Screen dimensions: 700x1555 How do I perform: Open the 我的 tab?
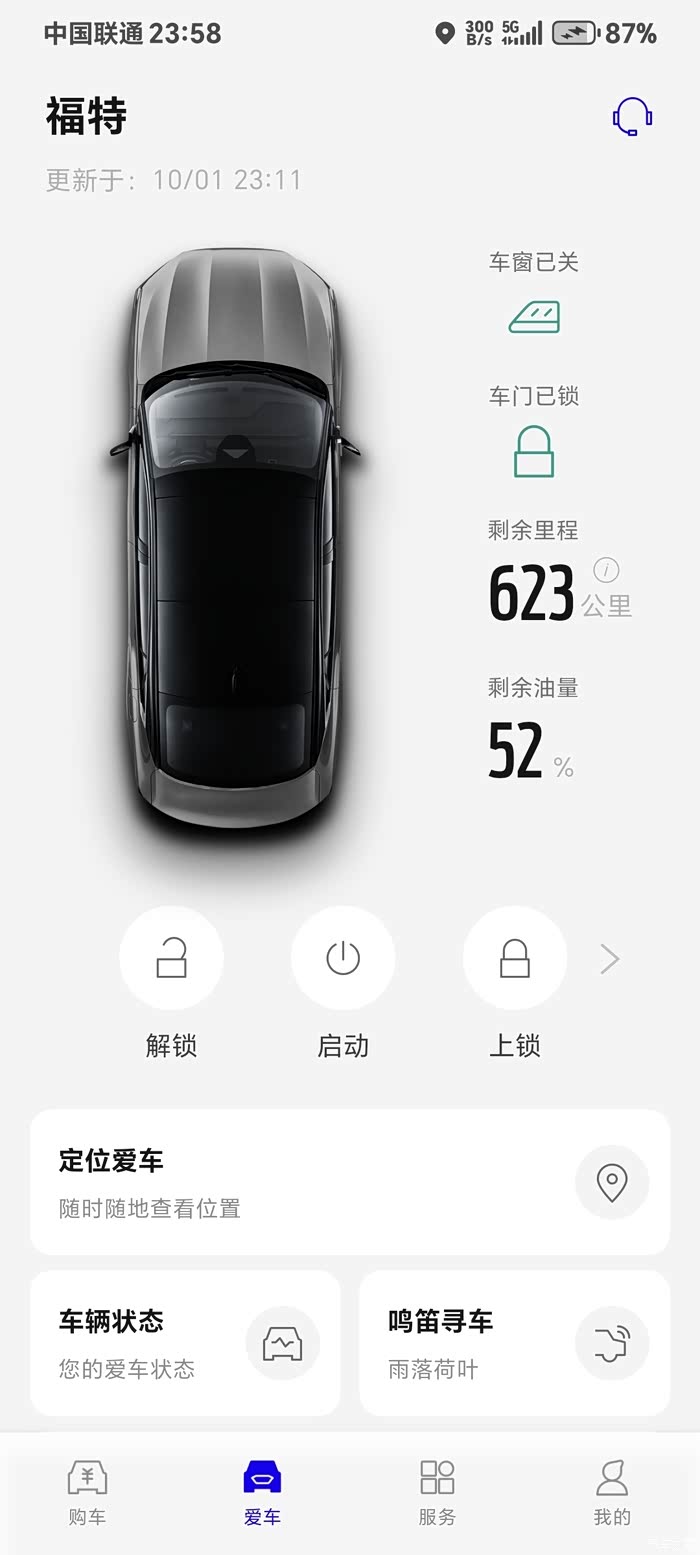(612, 1492)
